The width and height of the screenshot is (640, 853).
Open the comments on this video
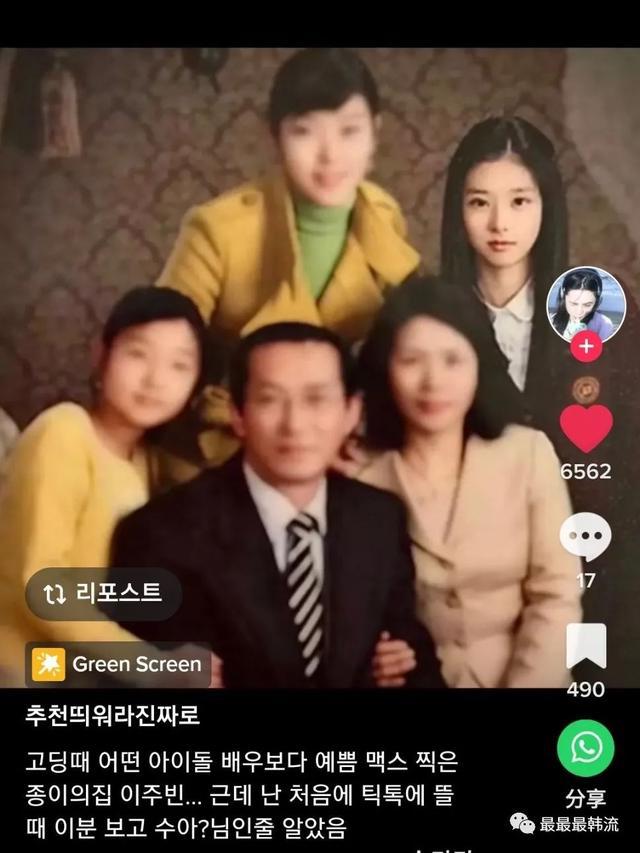tap(585, 537)
